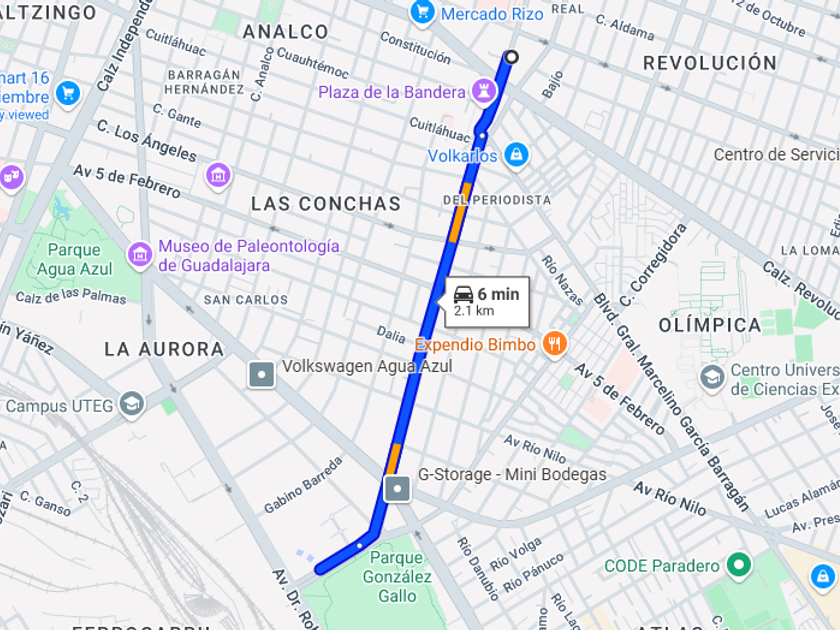Screen dimensions: 840x630
Task: Tap the 6 min route info bubble
Action: click(487, 302)
